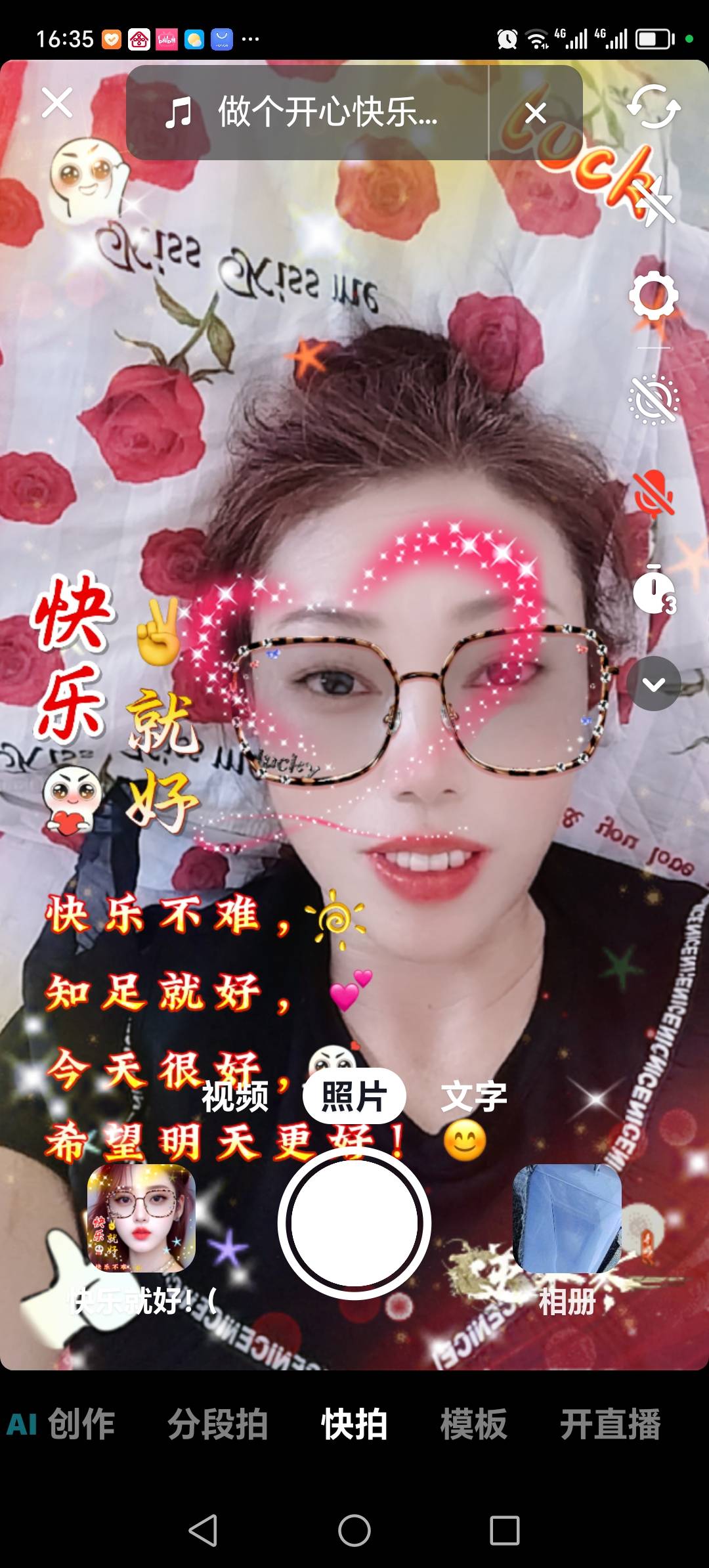Go back with system back button

tap(203, 1531)
